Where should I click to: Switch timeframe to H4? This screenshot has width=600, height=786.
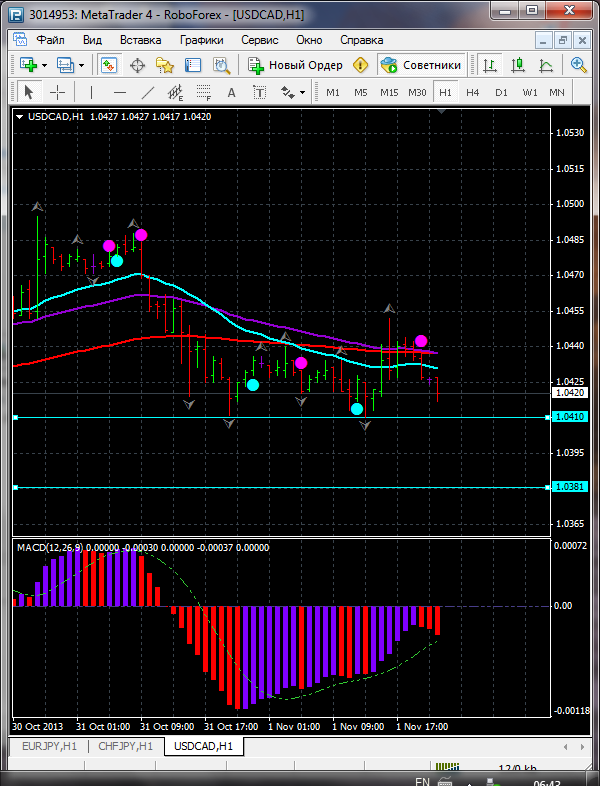click(473, 92)
